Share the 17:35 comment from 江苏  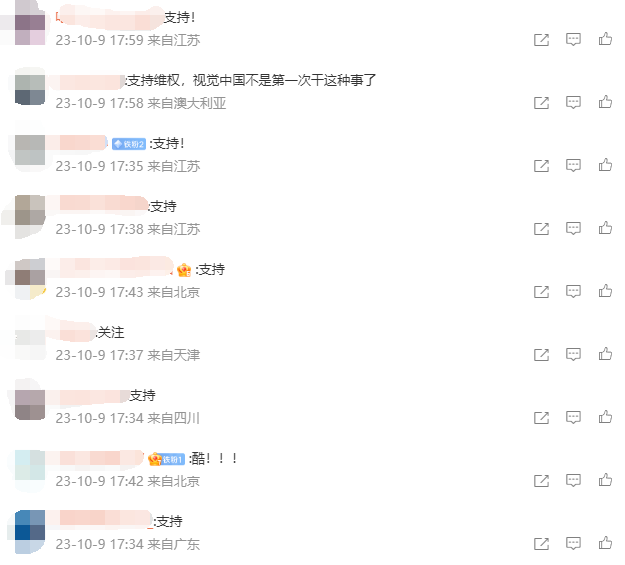click(x=541, y=166)
